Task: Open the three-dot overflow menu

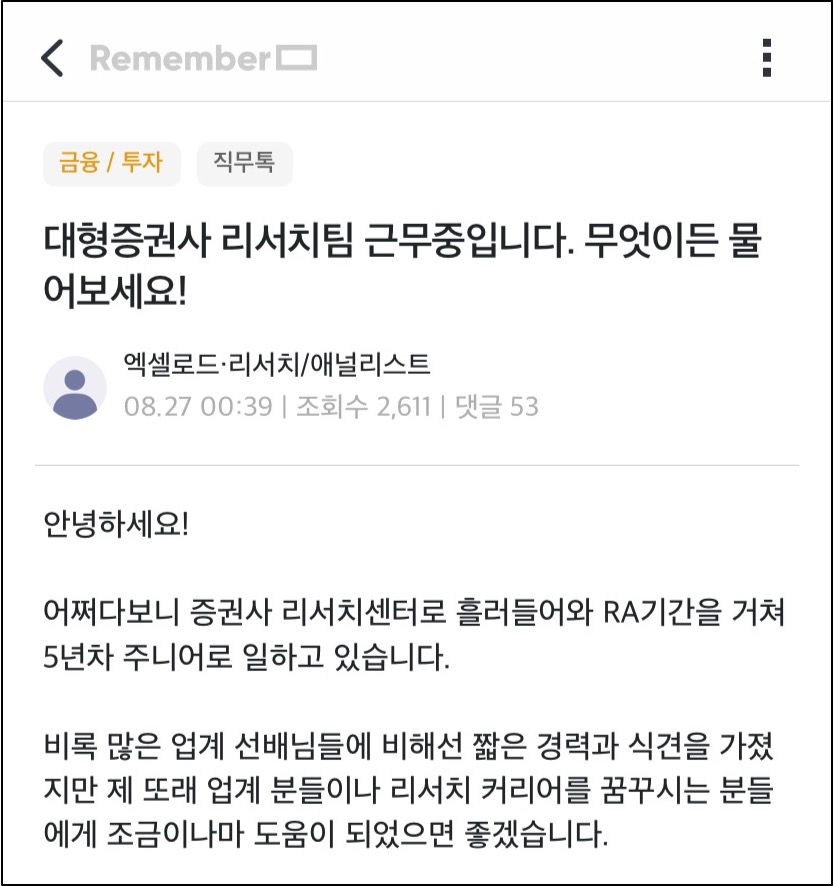Action: click(x=767, y=59)
